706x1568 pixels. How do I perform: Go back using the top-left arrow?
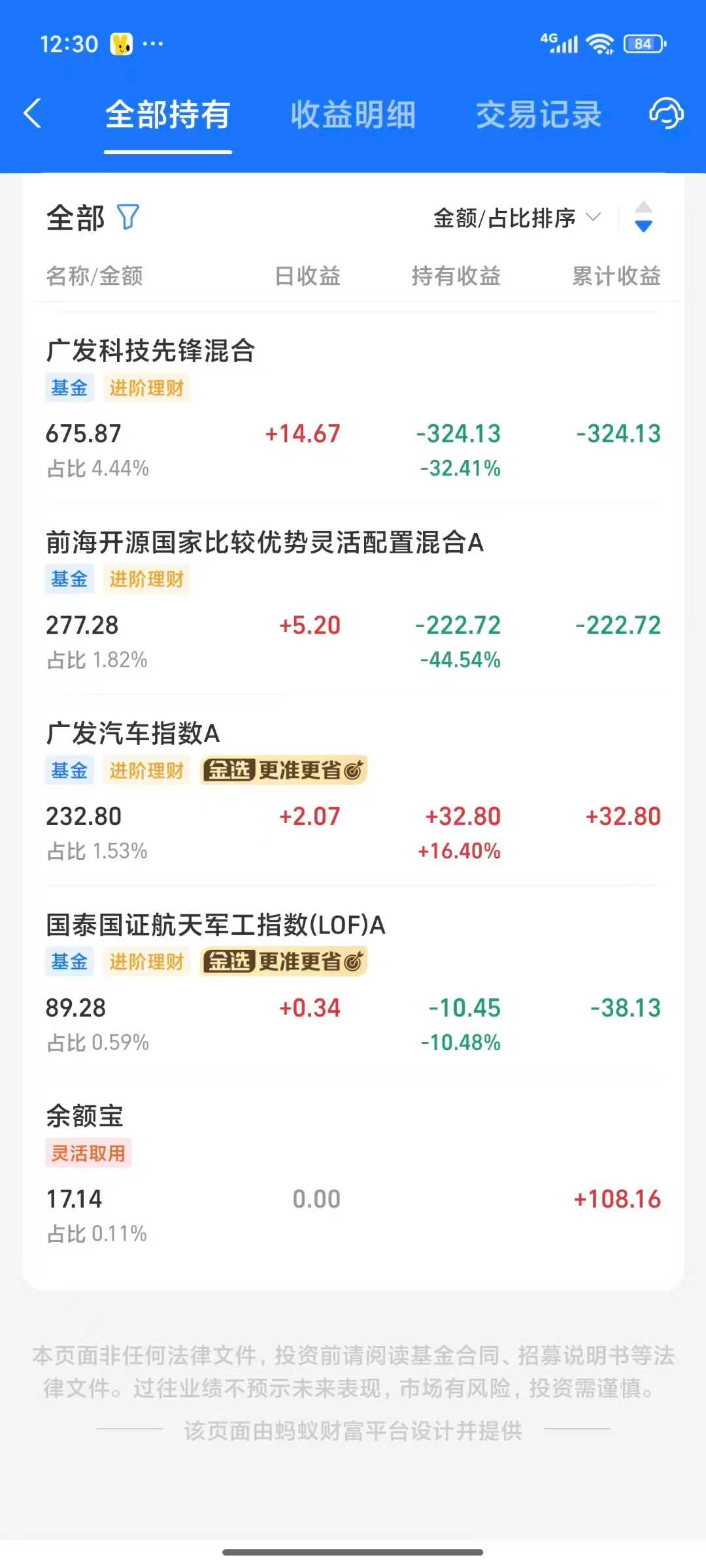(33, 114)
